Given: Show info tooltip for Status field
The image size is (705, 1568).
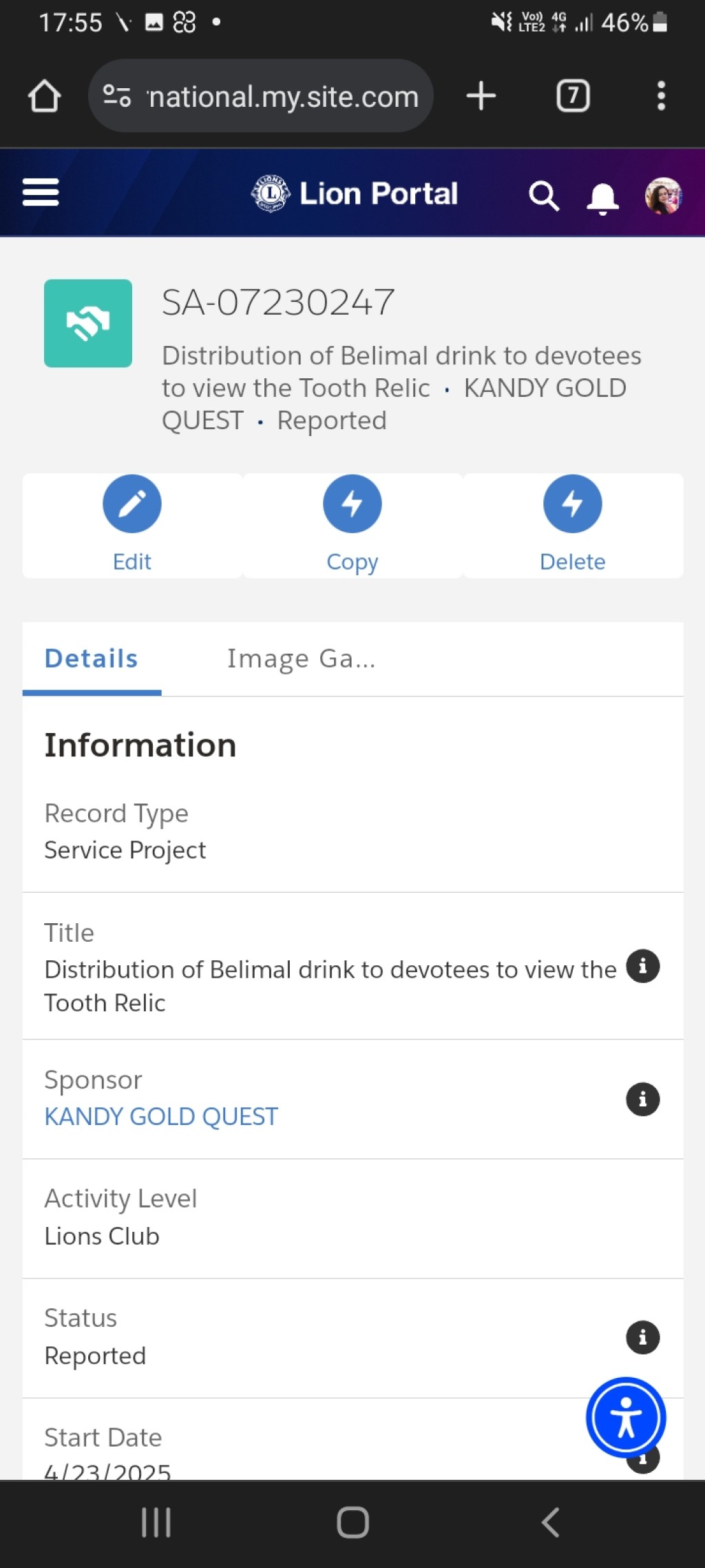Looking at the screenshot, I should pos(643,1337).
